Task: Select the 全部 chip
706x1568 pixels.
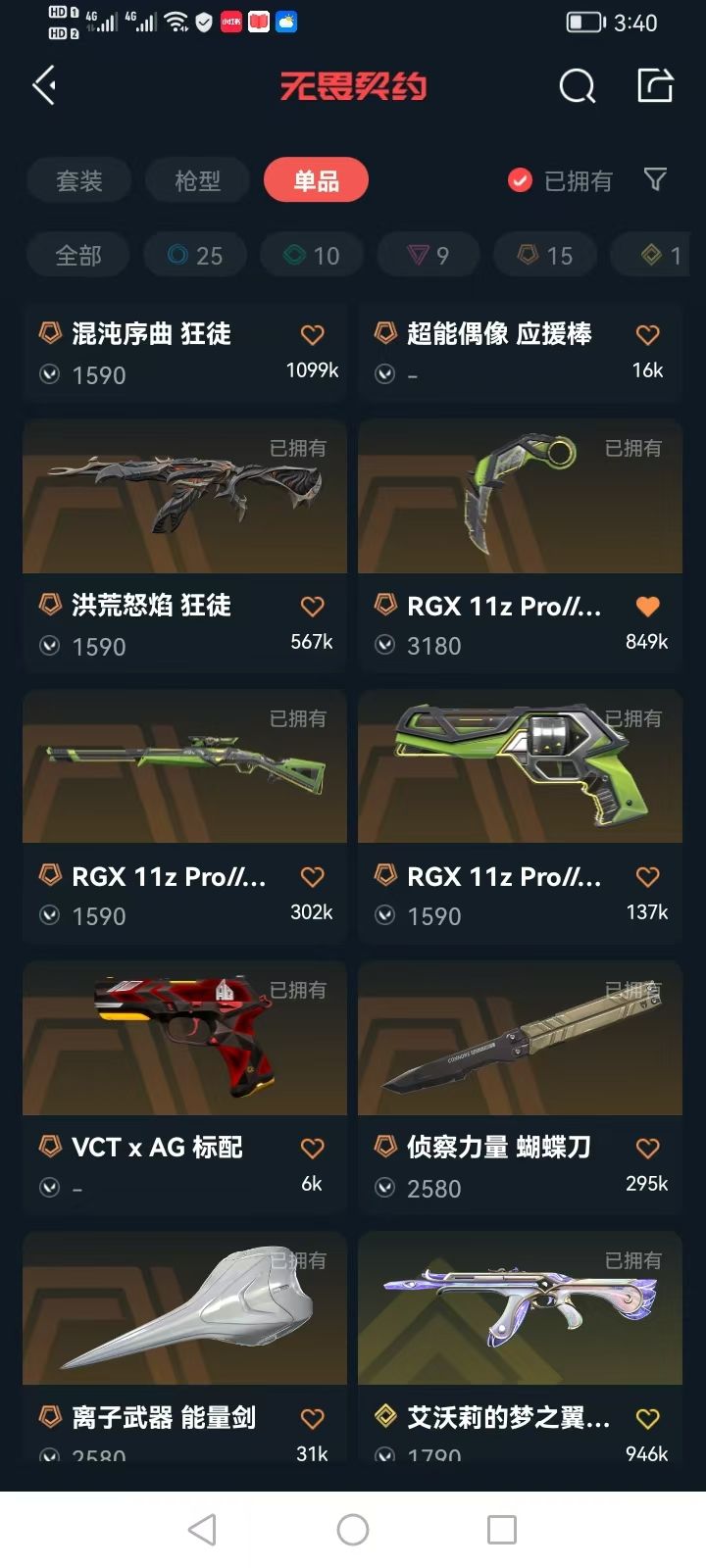Action: coord(78,256)
